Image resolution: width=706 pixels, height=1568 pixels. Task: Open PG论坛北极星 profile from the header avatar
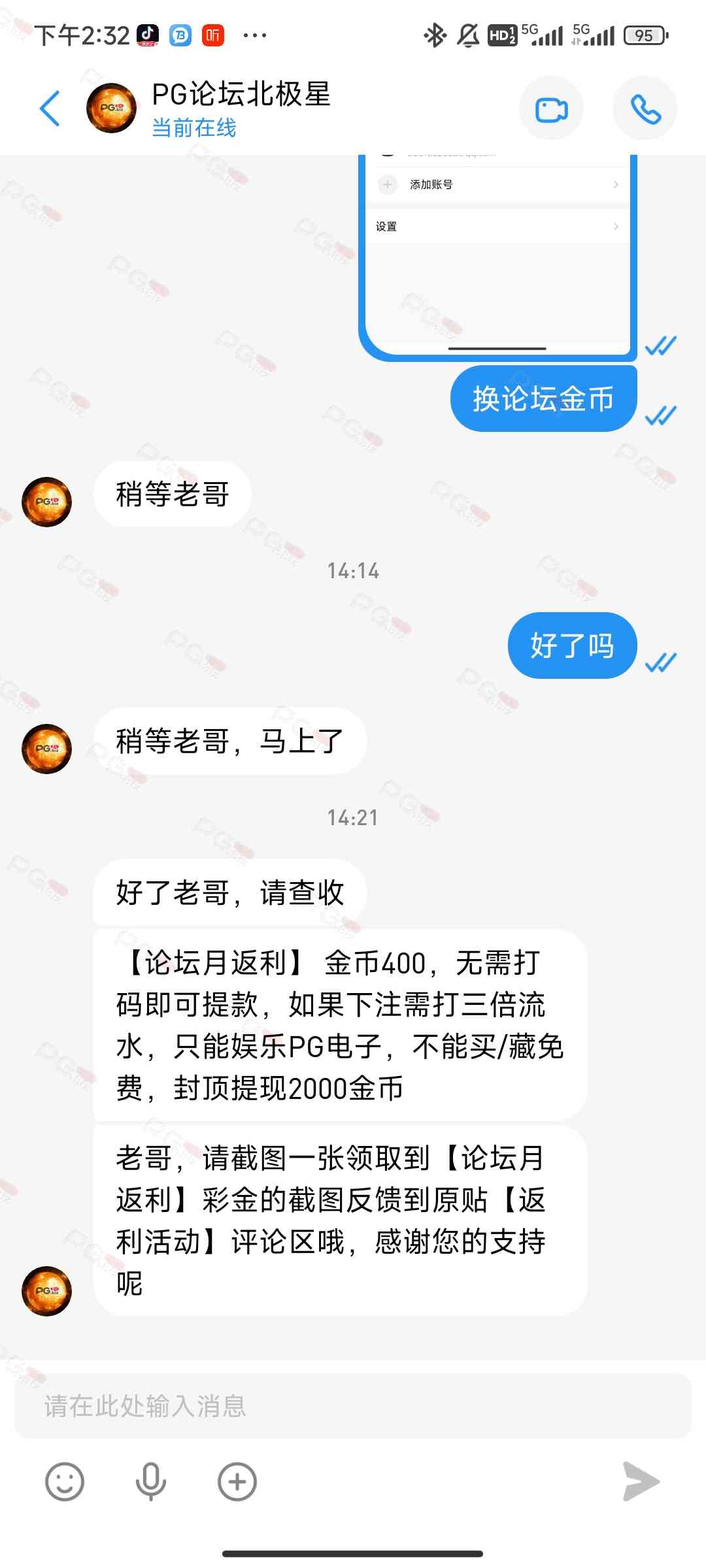click(112, 108)
